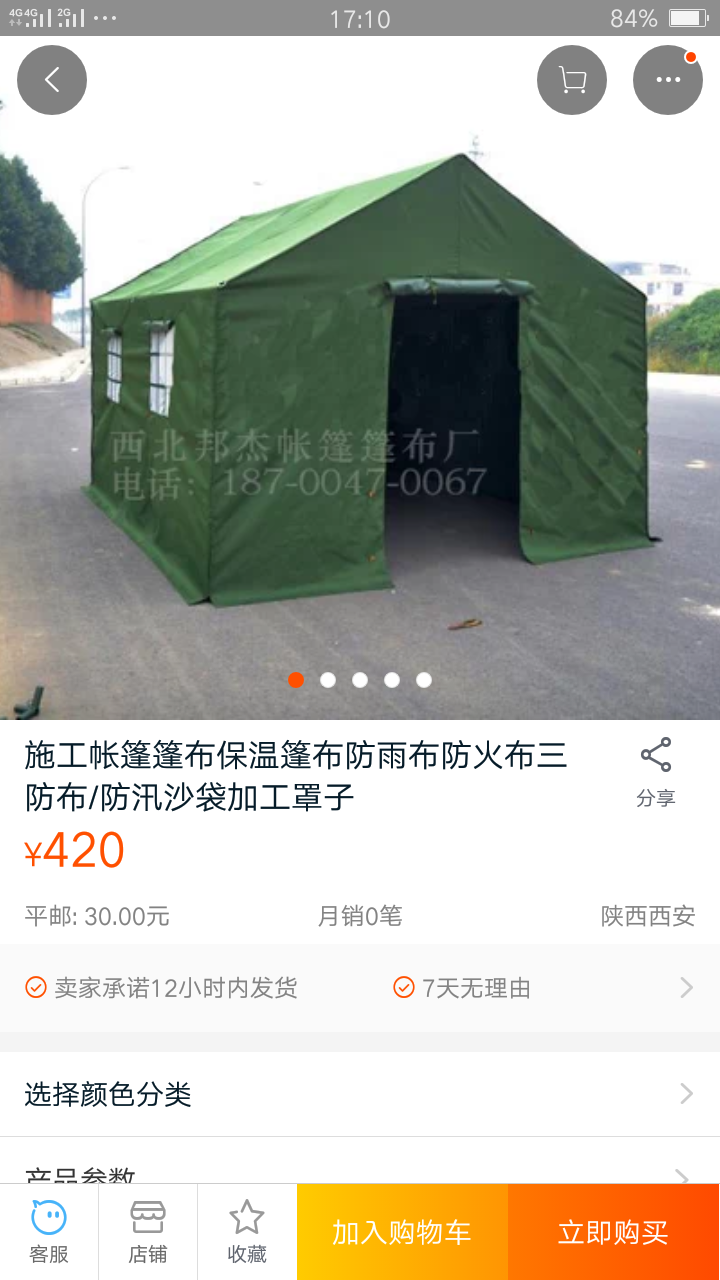Select the second carousel indicator dot
Viewport: 720px width, 1280px height.
point(328,680)
